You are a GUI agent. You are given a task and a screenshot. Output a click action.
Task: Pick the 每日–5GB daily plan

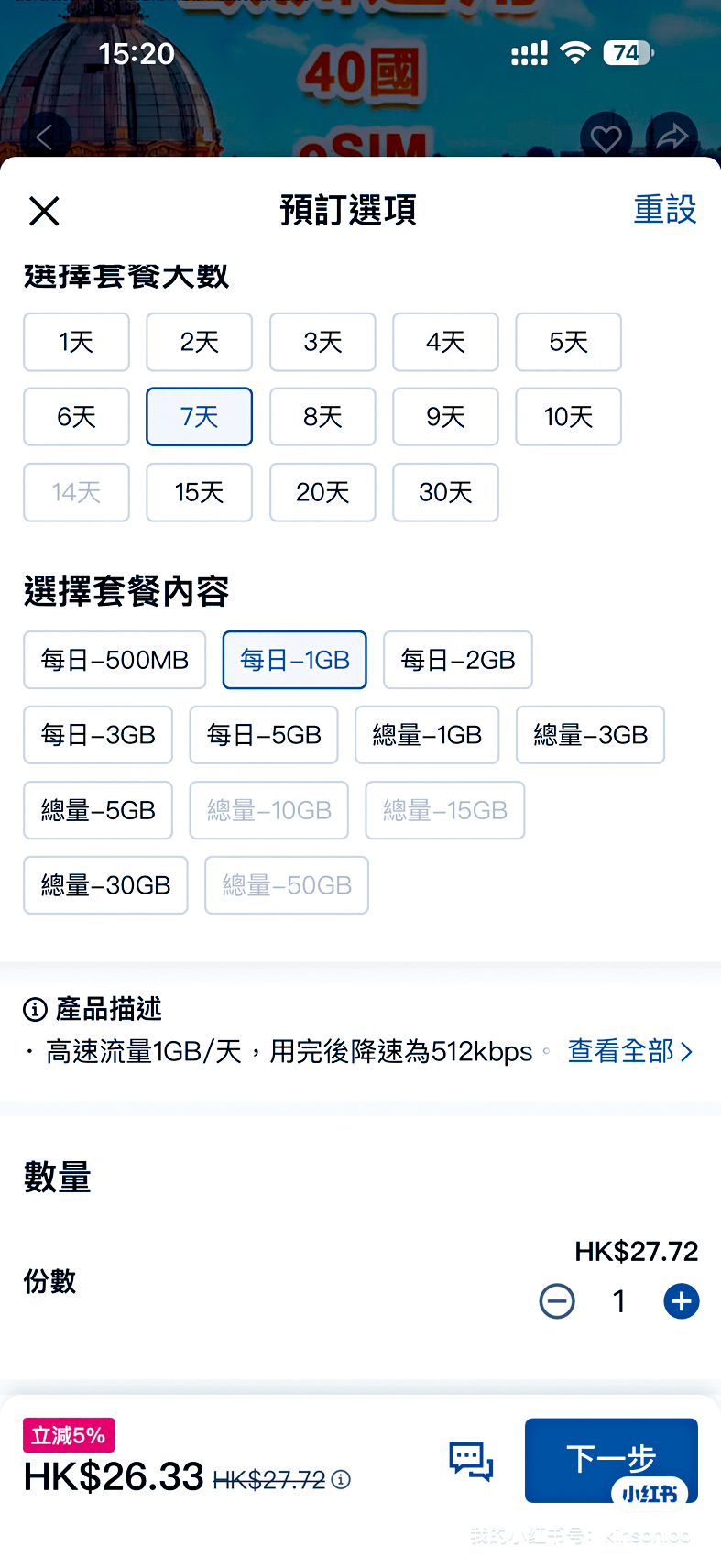tap(264, 735)
